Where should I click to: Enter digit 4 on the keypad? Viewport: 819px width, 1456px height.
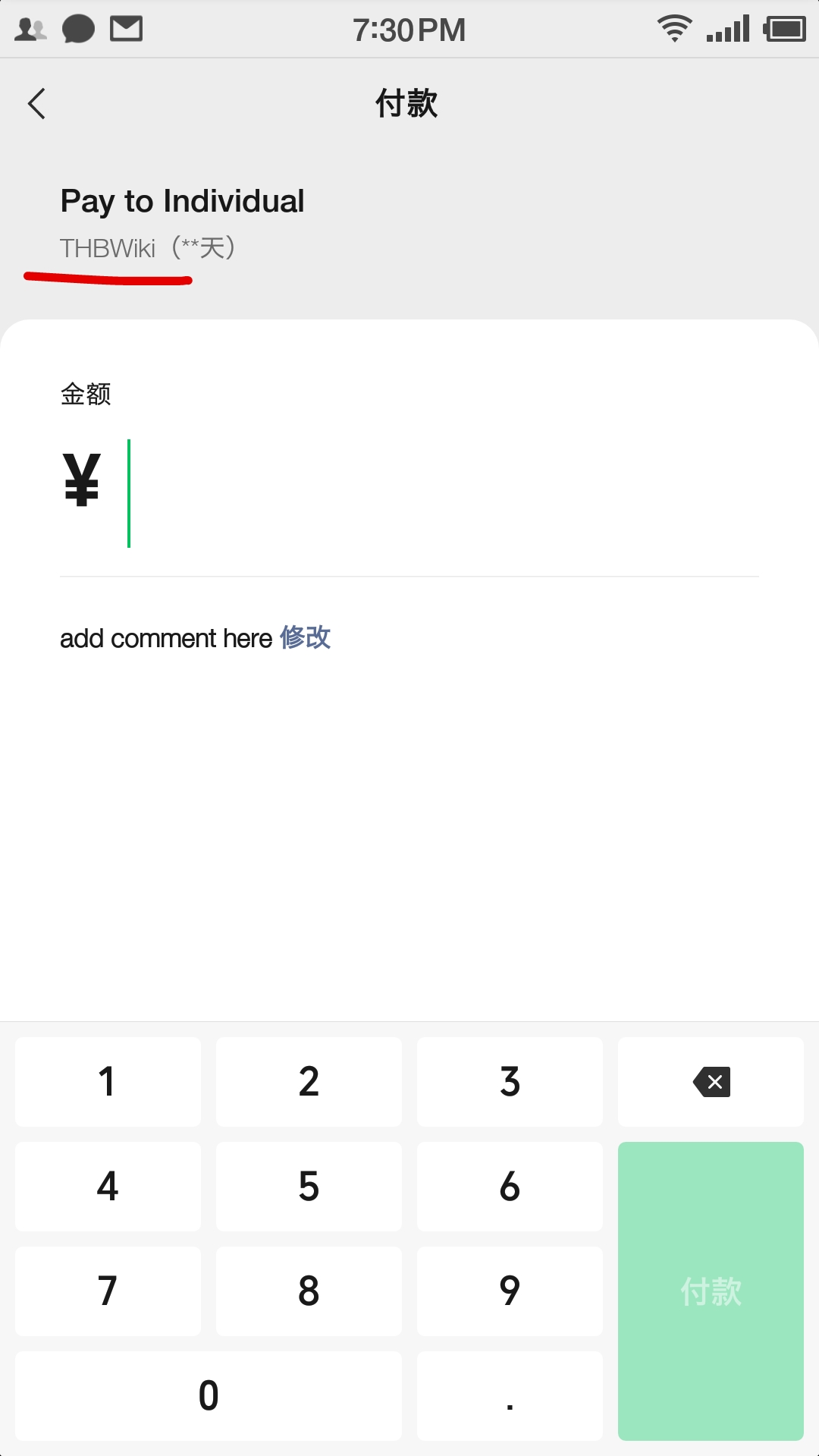click(108, 1186)
